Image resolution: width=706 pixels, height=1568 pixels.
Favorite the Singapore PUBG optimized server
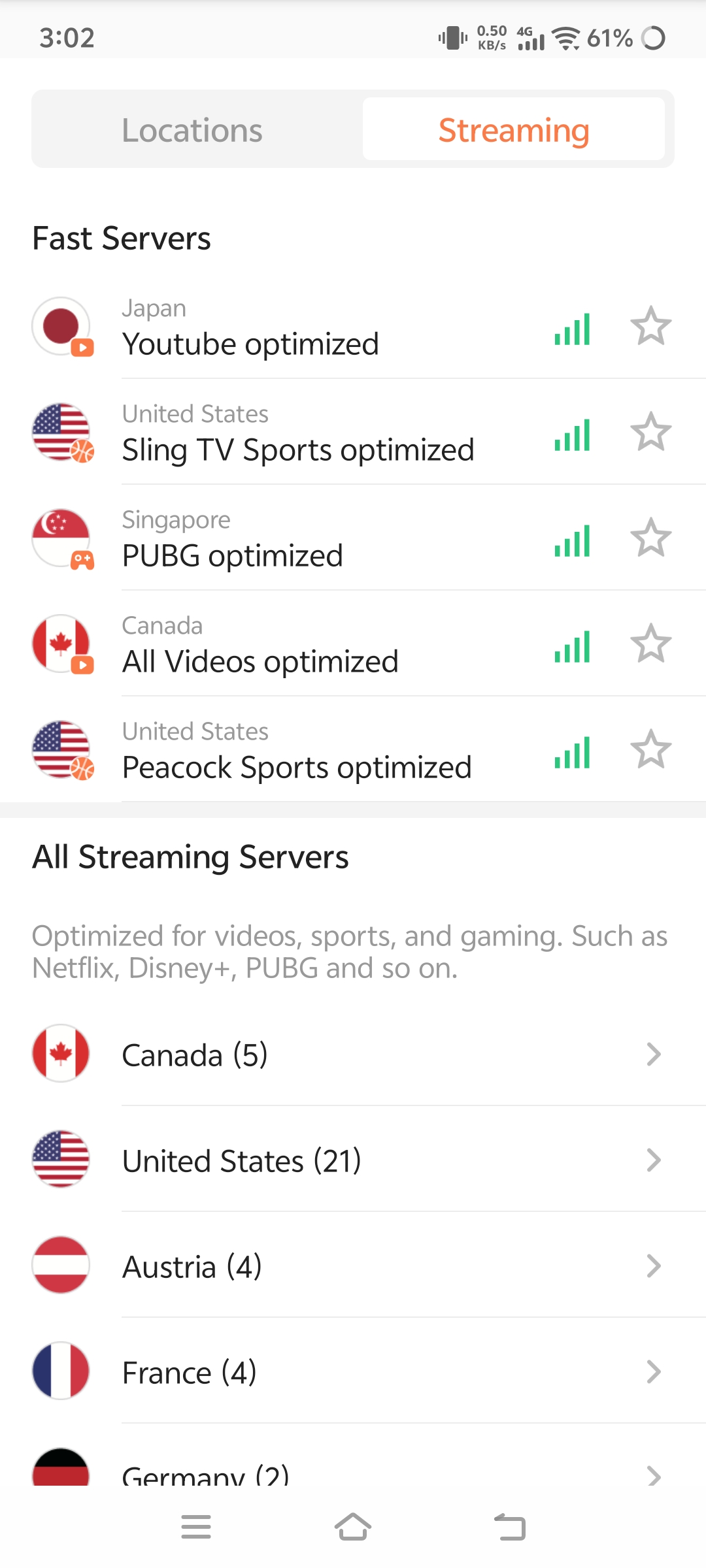652,538
